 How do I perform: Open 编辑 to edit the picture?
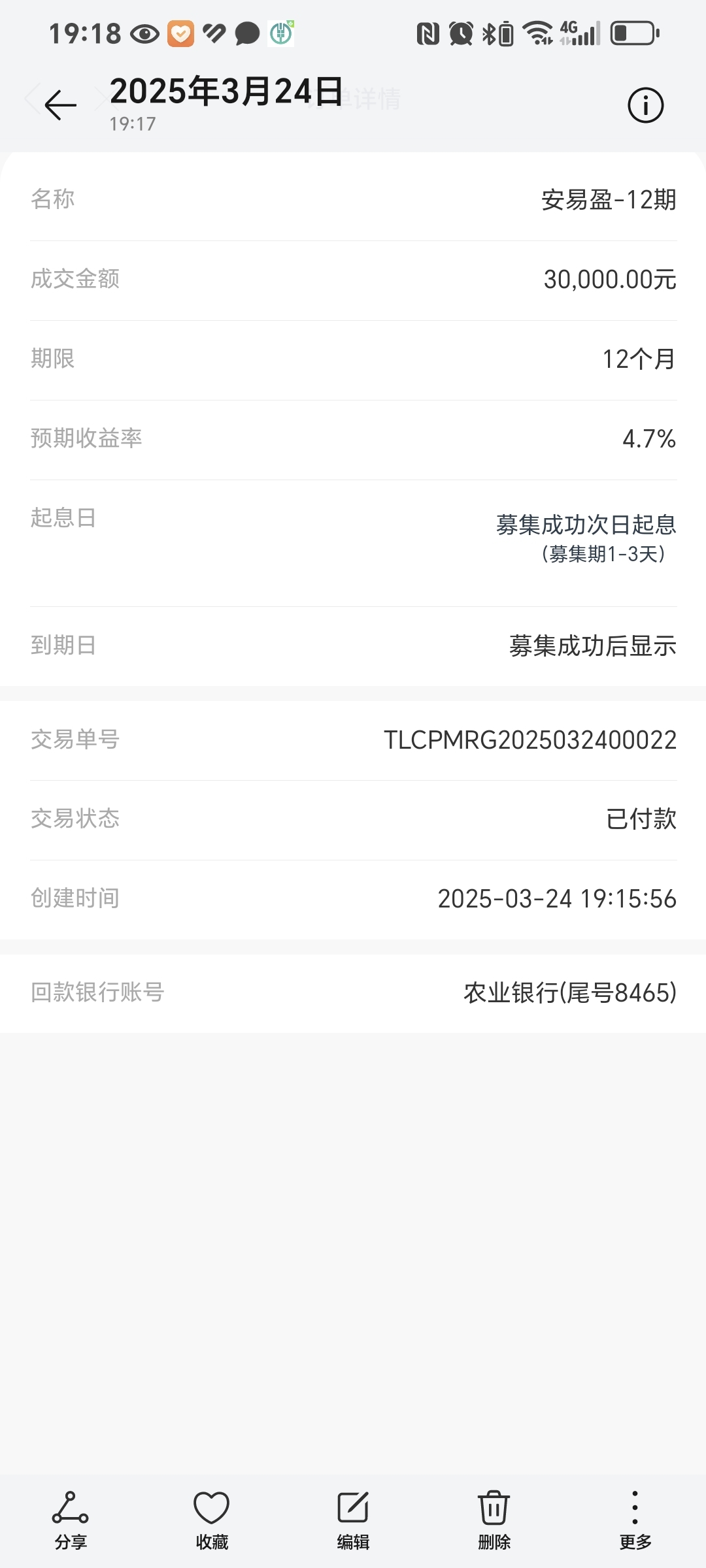(x=353, y=1520)
